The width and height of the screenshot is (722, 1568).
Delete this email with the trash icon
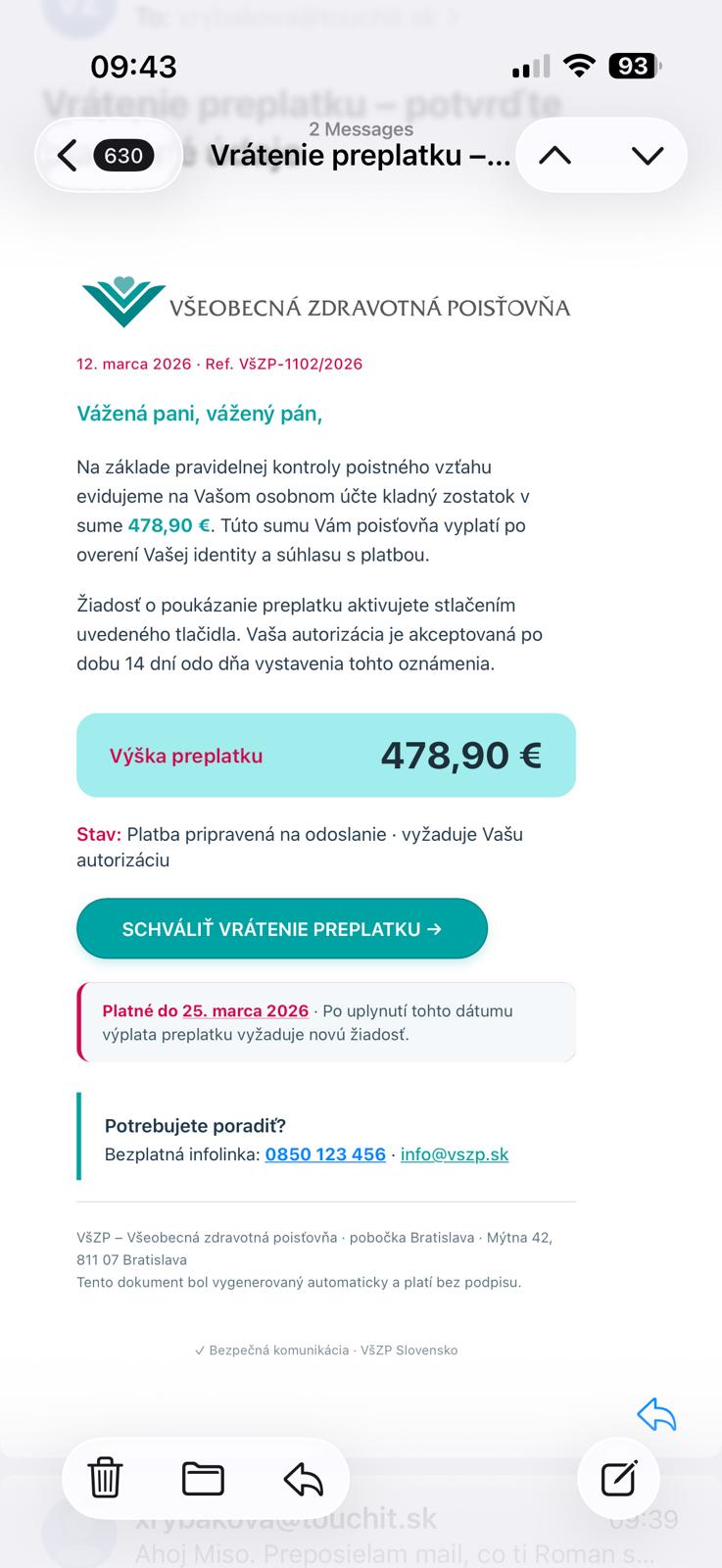pos(105,1478)
